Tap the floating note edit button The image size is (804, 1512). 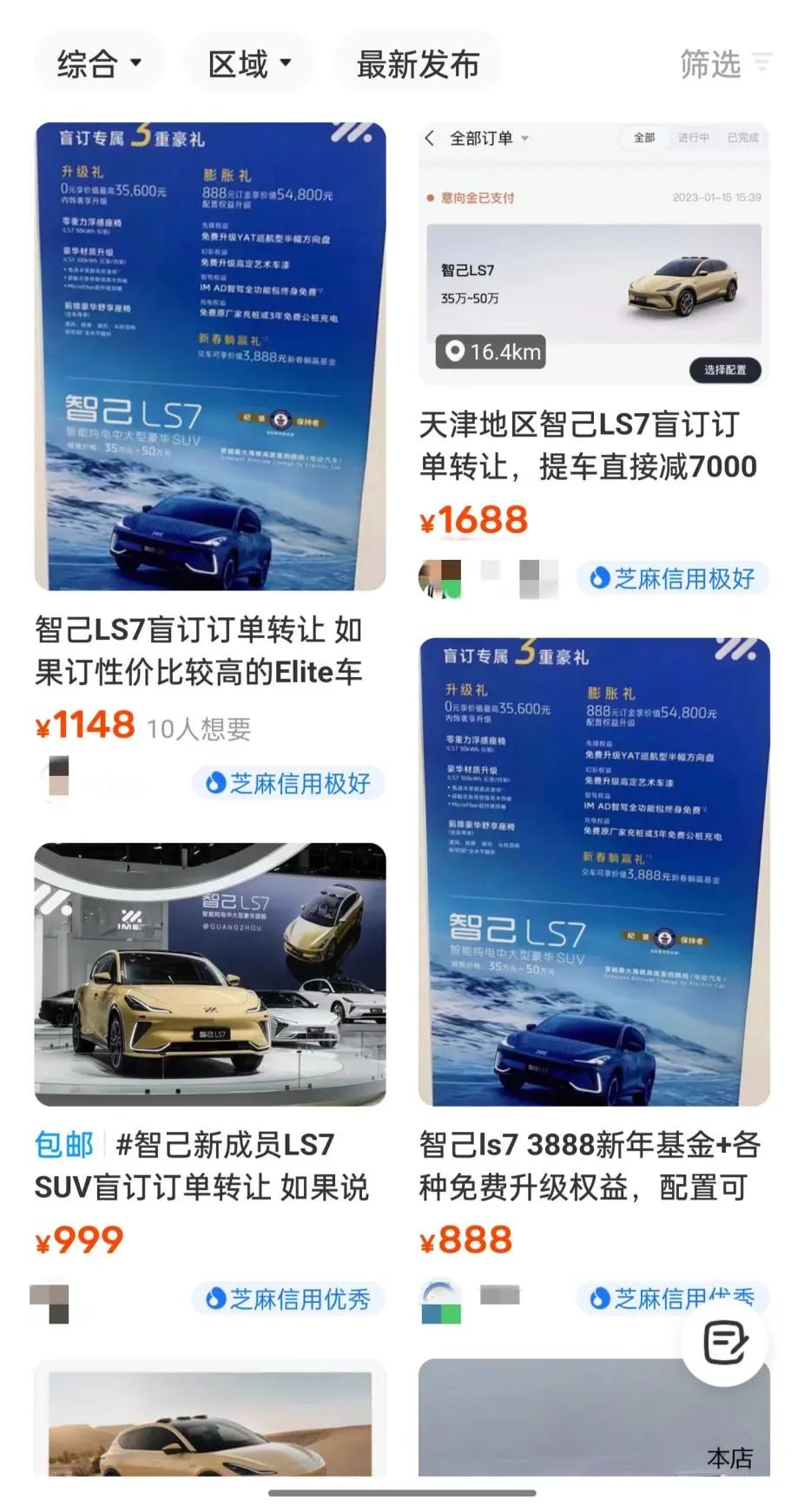(x=726, y=1342)
